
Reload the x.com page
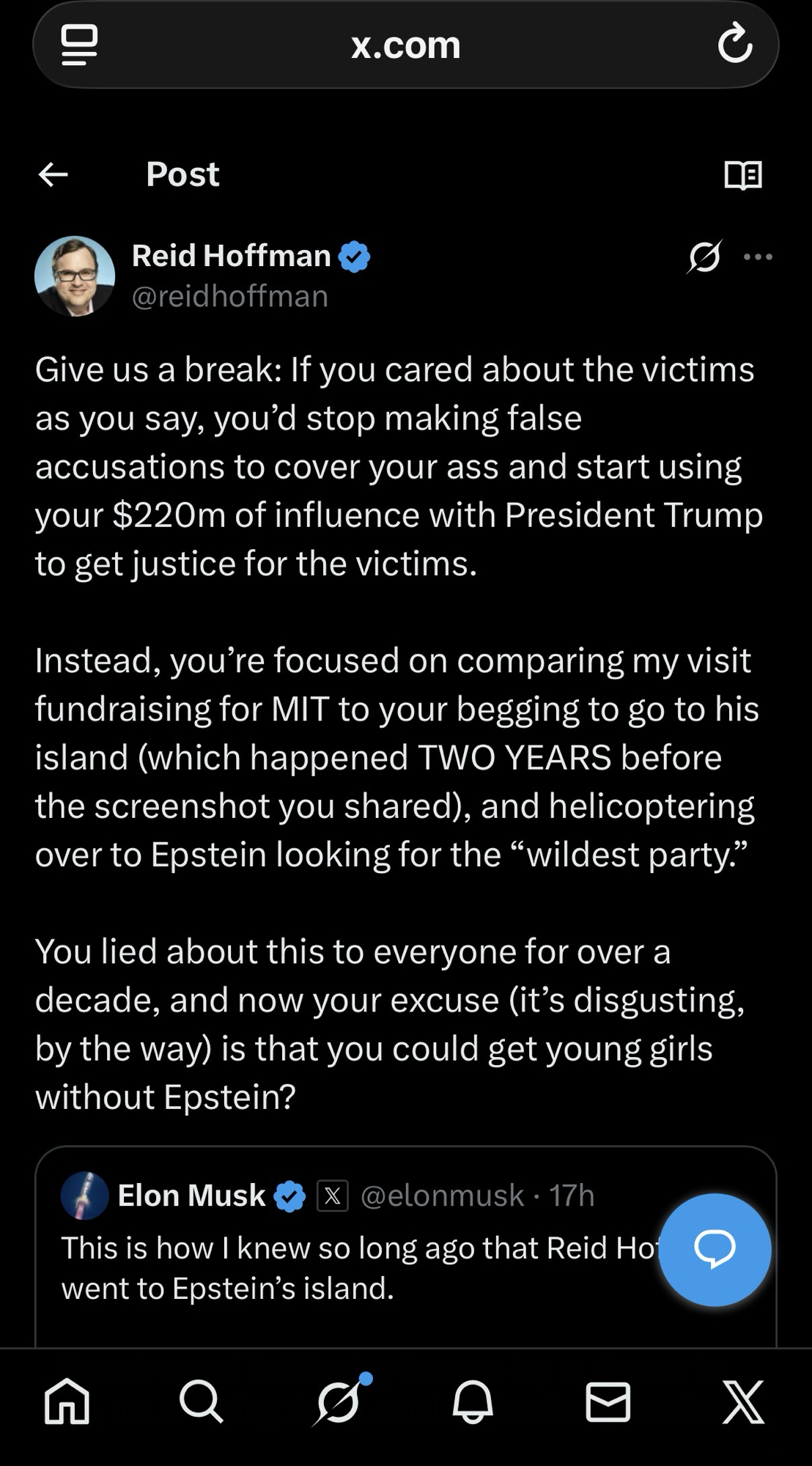pyautogui.click(x=735, y=45)
